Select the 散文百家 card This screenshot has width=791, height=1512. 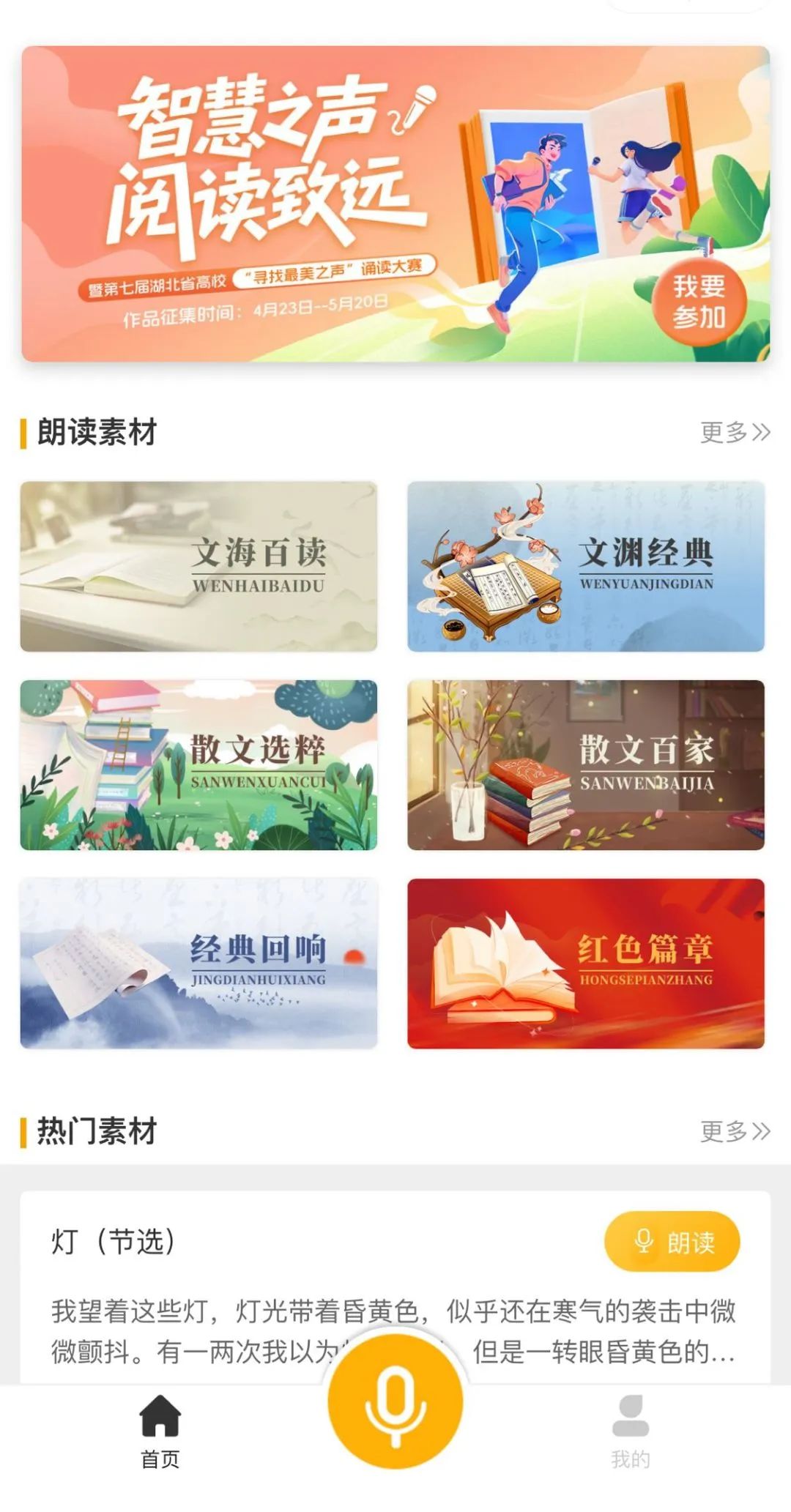coord(586,765)
